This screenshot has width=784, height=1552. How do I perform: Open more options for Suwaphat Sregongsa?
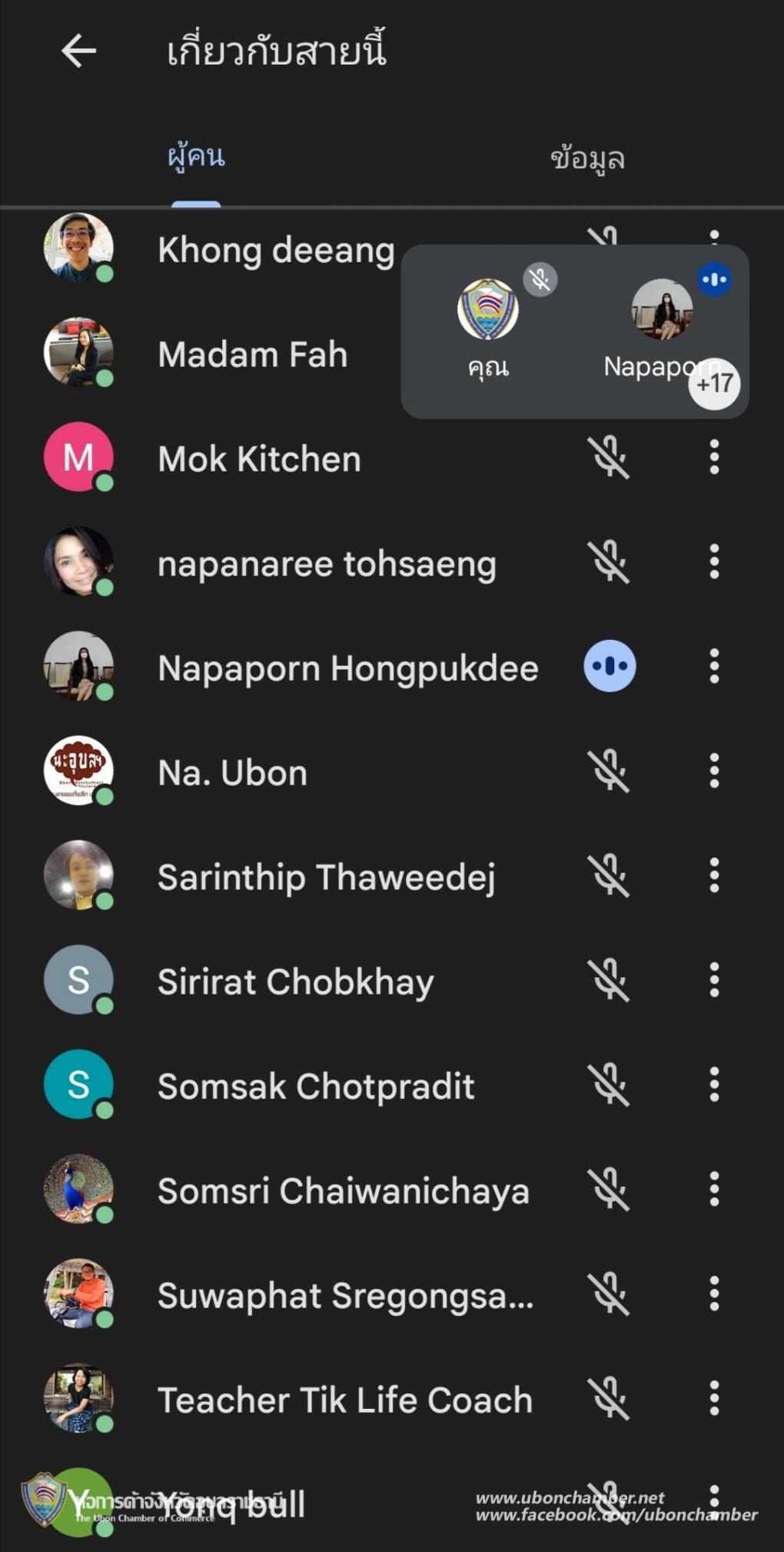714,1294
